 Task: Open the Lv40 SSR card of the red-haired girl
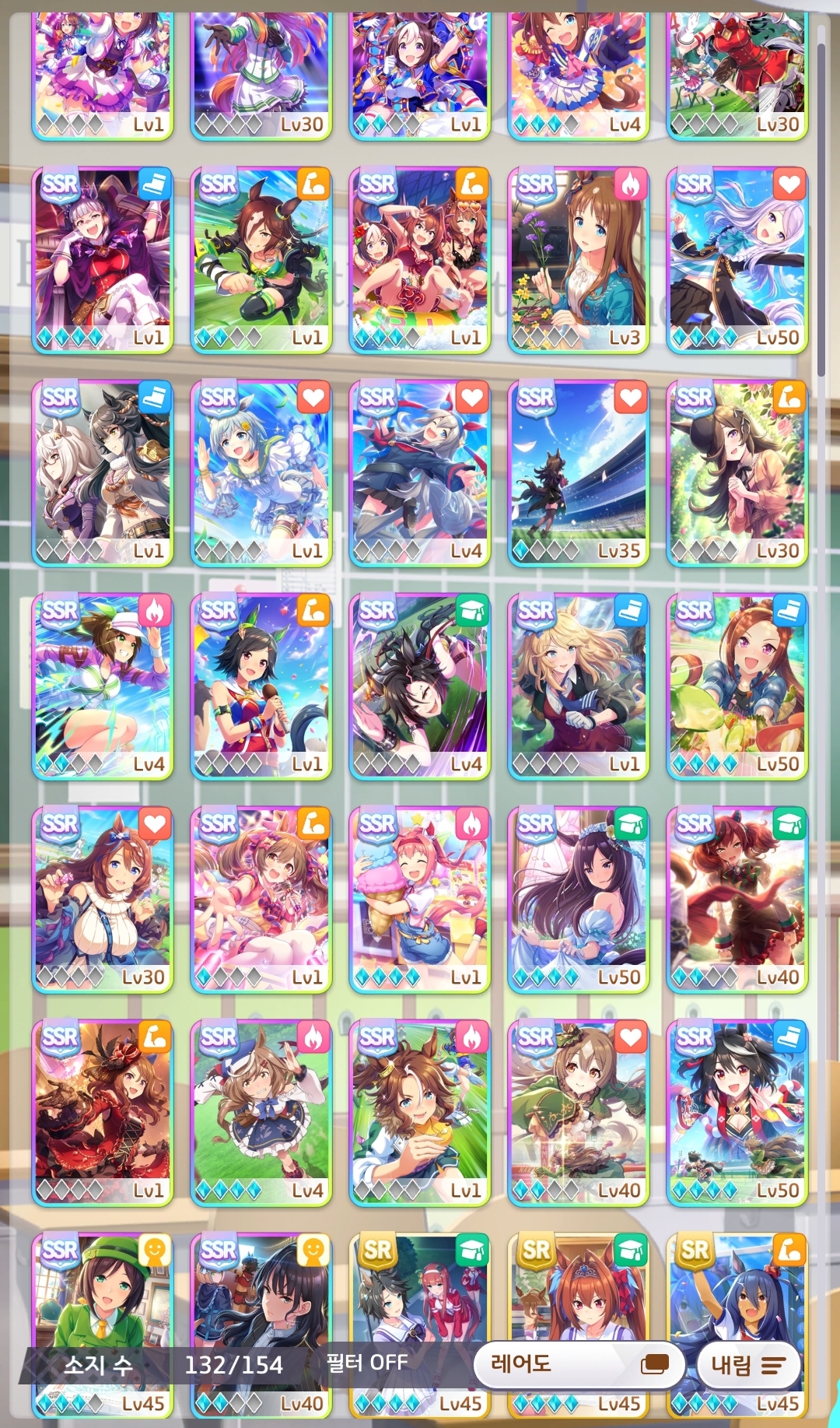(x=737, y=900)
